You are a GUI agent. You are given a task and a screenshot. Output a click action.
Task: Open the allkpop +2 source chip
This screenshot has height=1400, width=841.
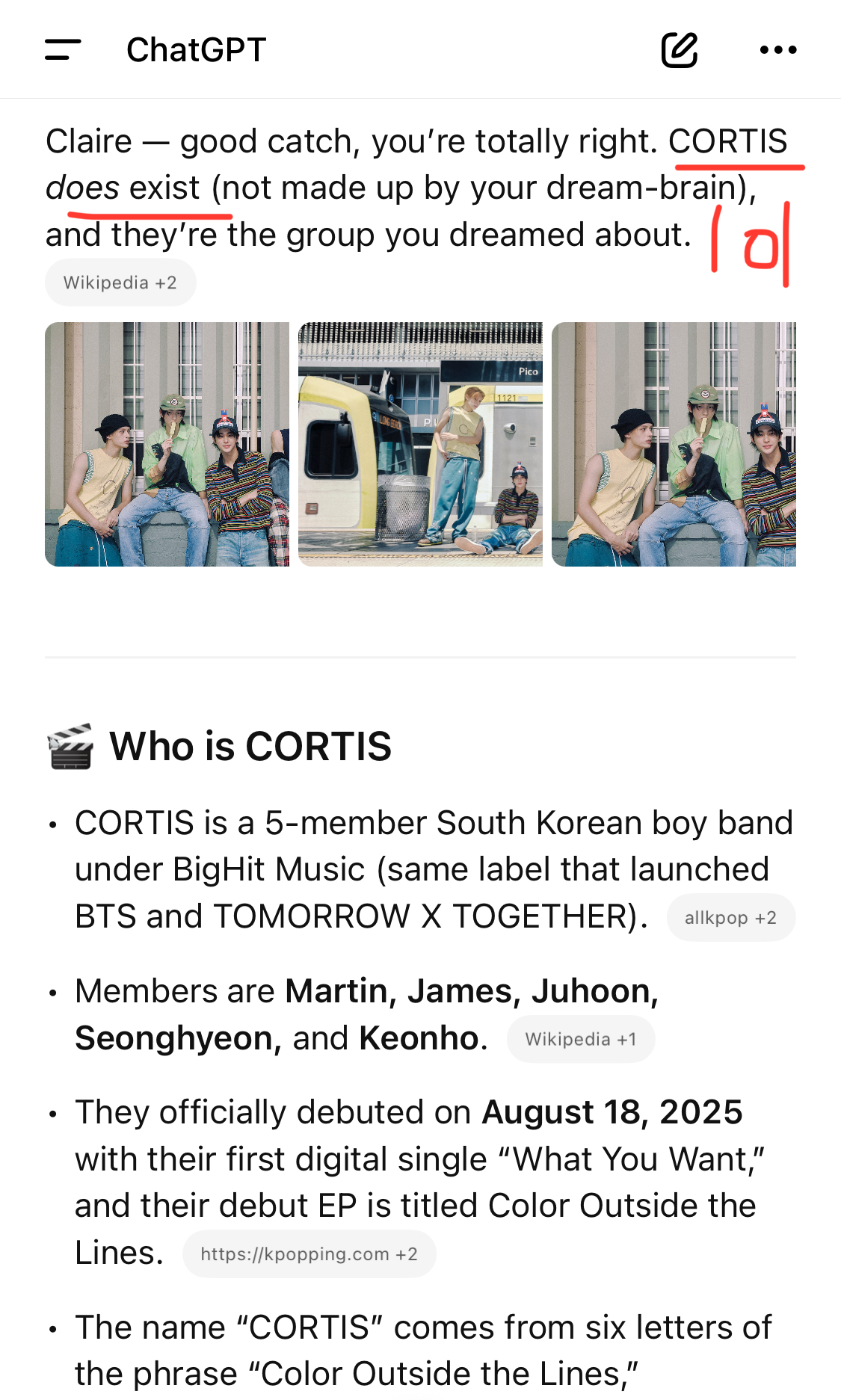point(730,918)
